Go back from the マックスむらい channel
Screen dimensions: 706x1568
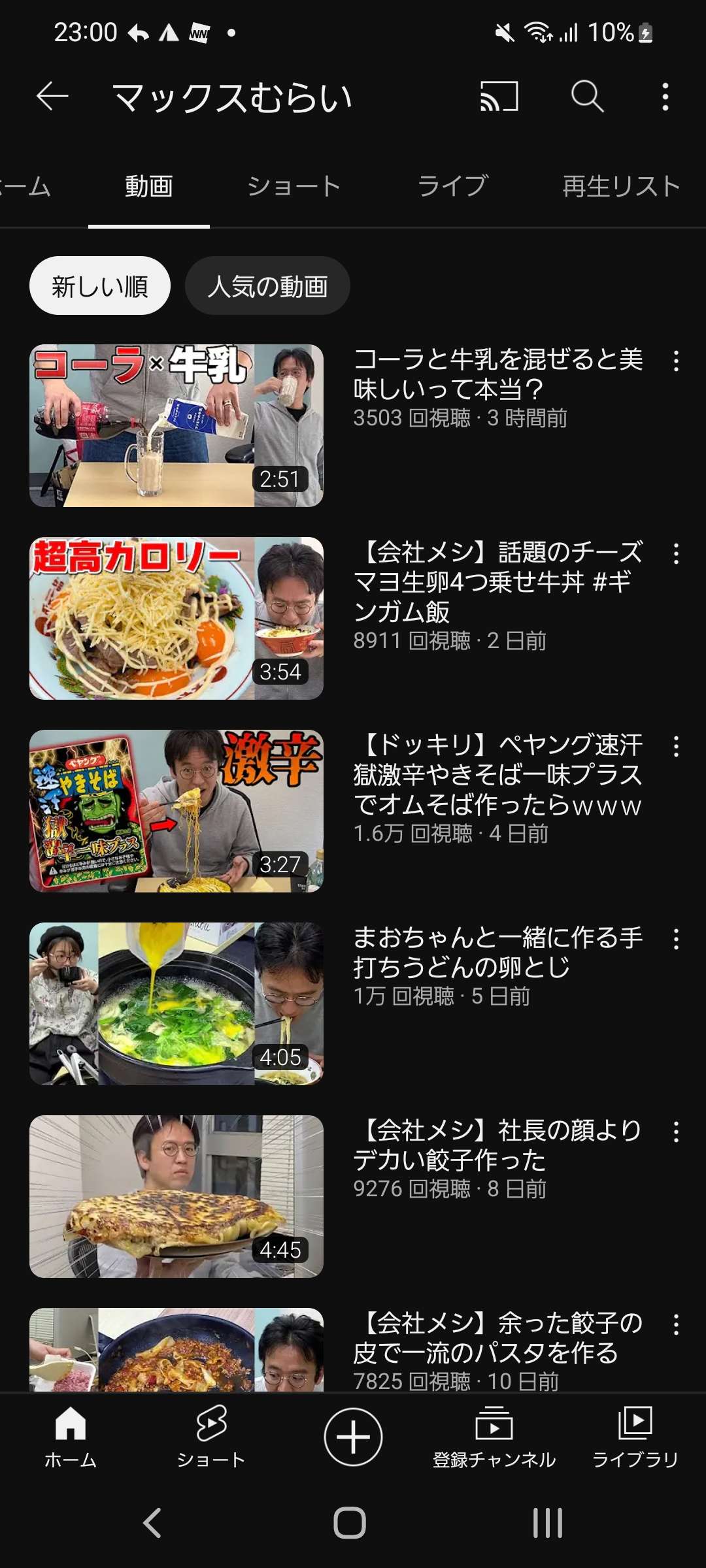coord(52,97)
